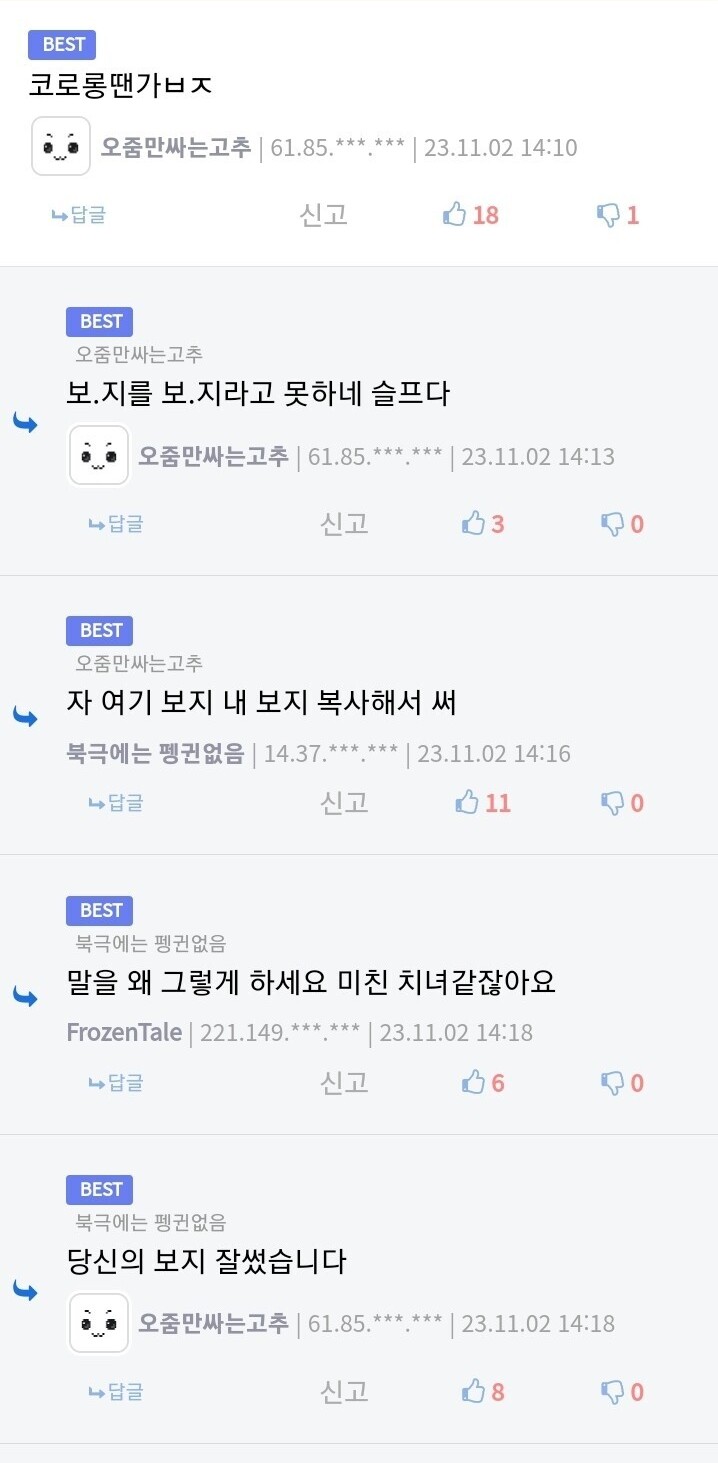Viewport: 718px width, 1463px height.
Task: Reply to the top comment posted at 14:10
Action: [x=79, y=215]
